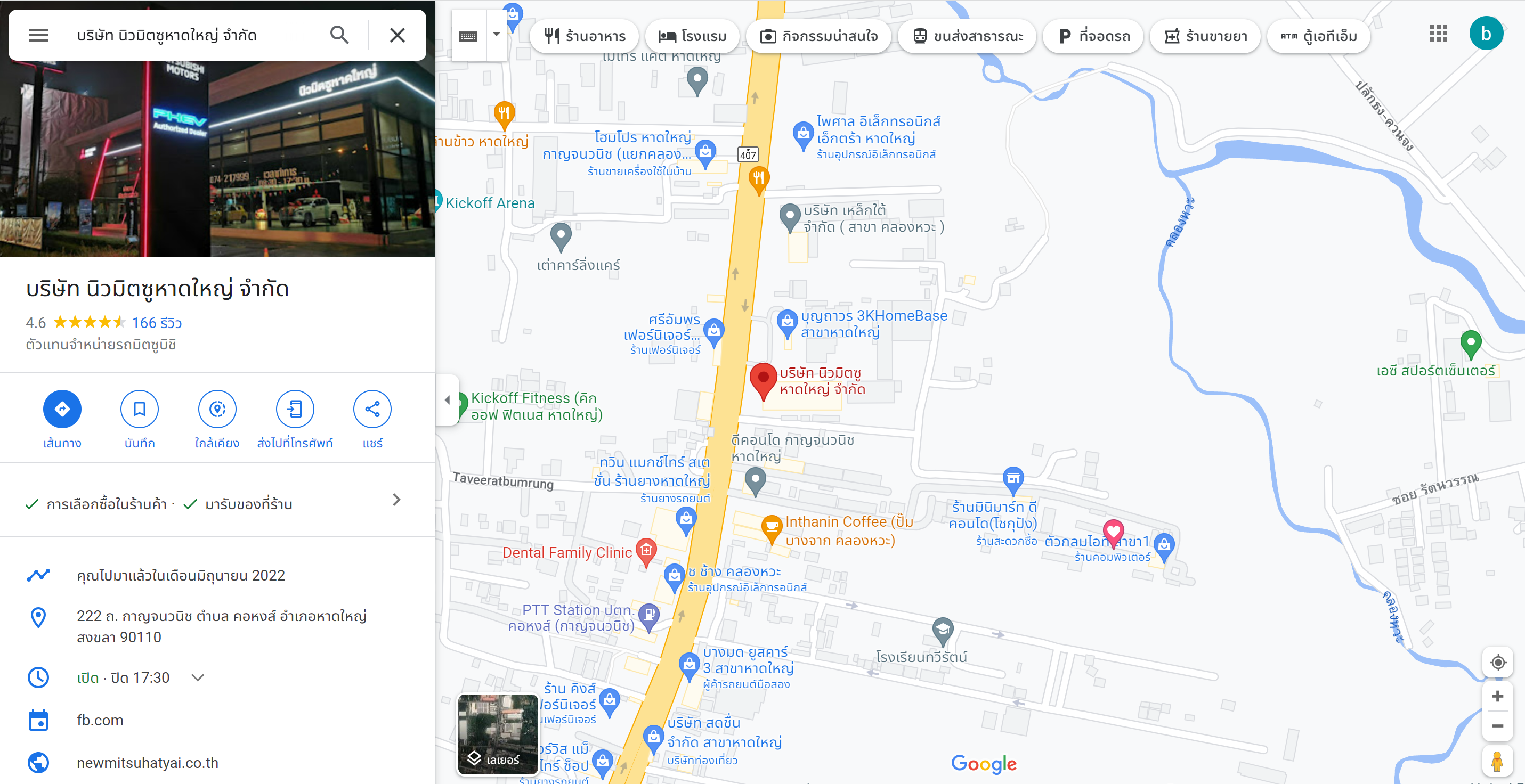Open the hamburger menu

click(x=38, y=35)
